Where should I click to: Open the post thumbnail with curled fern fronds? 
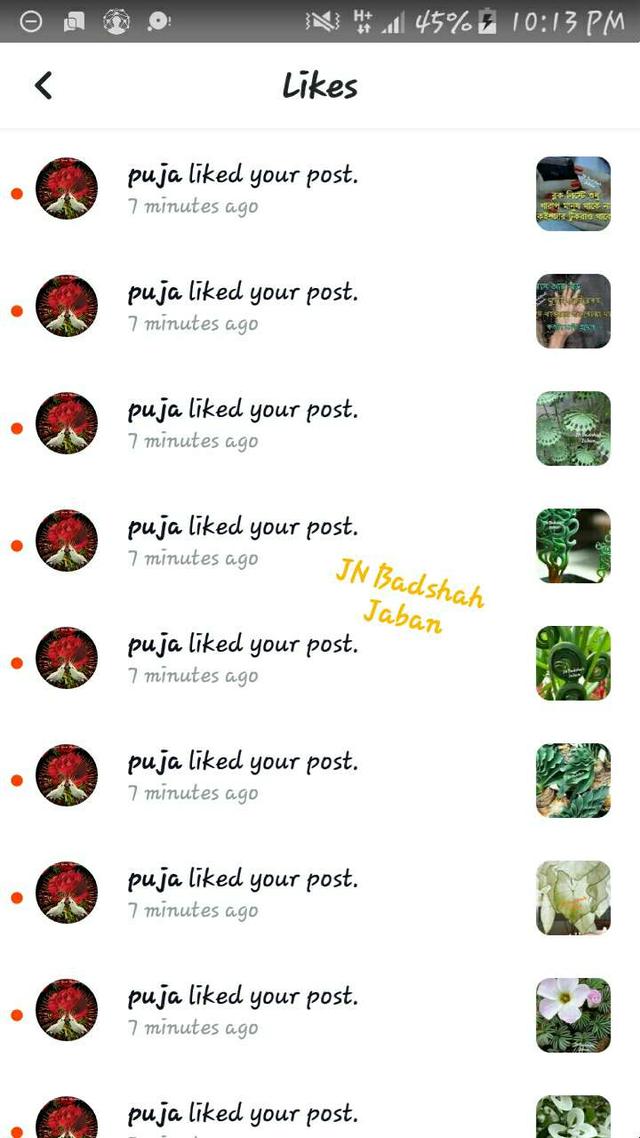[x=573, y=663]
